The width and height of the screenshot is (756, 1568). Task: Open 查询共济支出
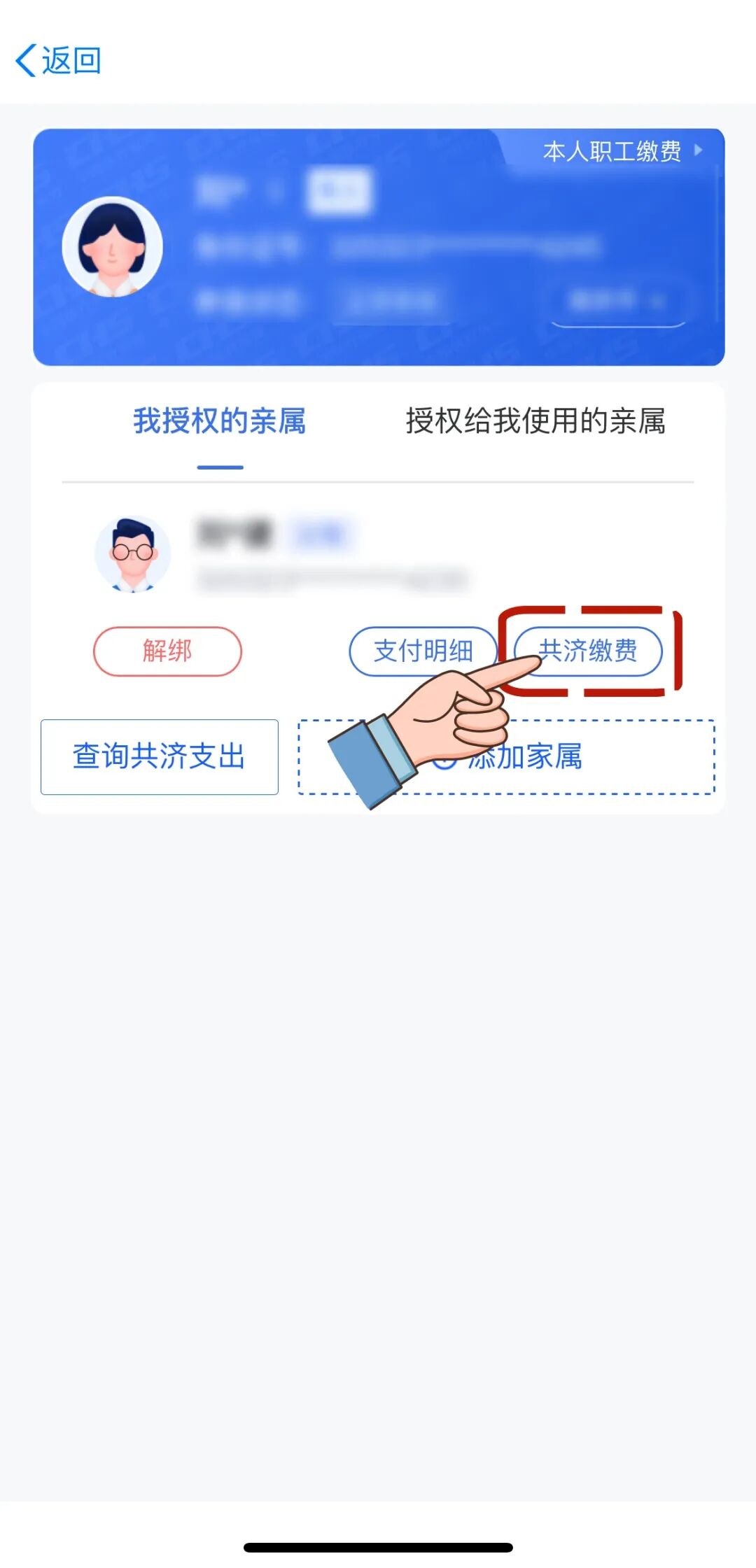tap(158, 756)
